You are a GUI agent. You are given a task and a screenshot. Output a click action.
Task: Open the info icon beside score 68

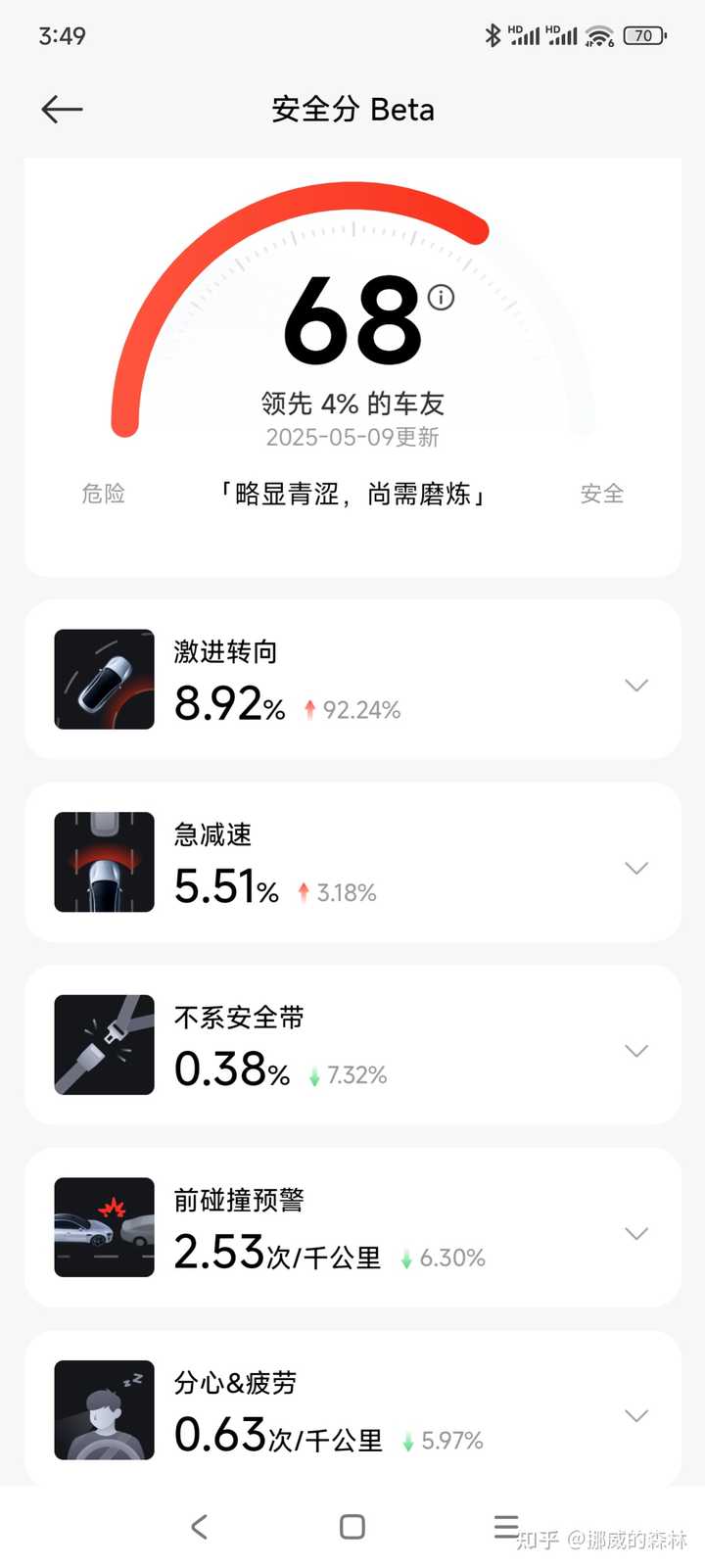click(x=441, y=297)
